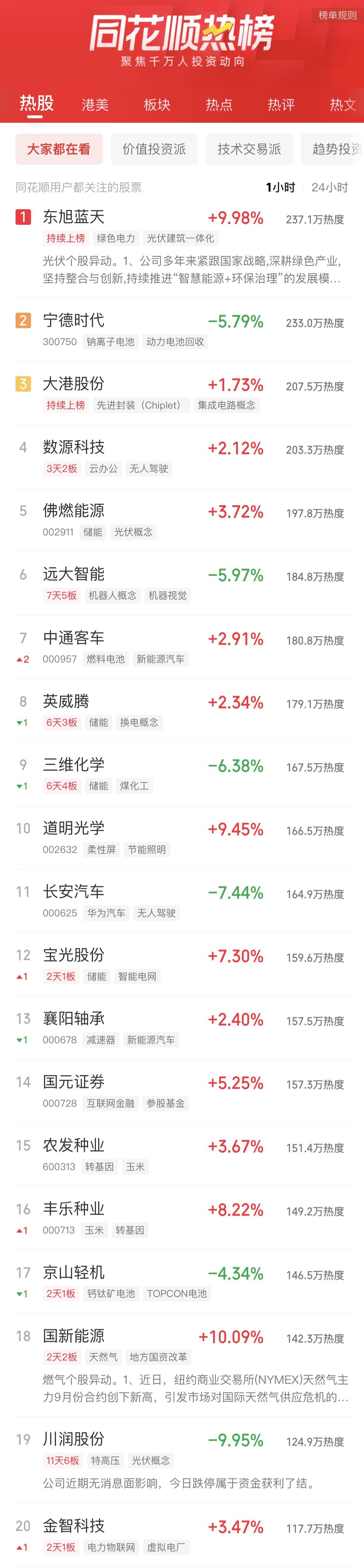The width and height of the screenshot is (364, 1568).
Task: Select the 价值投资派 filter chip
Action: point(154,149)
